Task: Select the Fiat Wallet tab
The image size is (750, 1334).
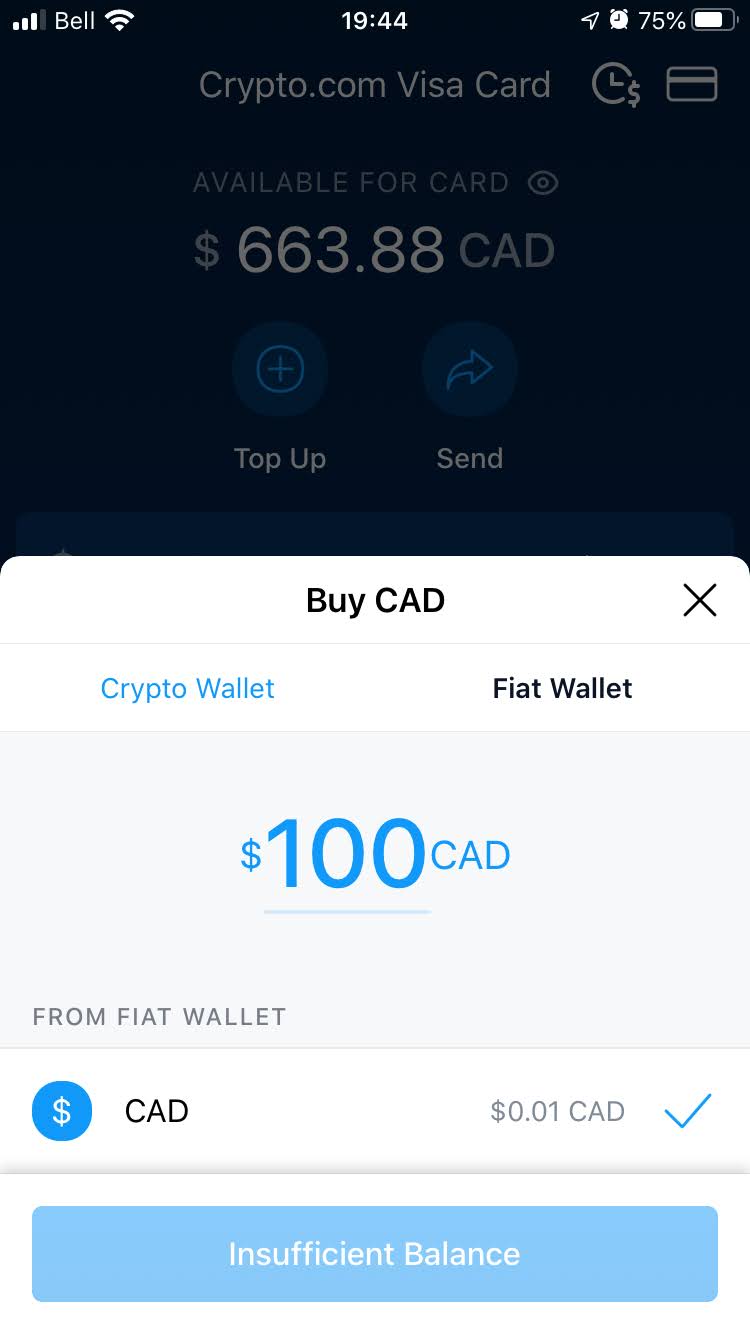Action: click(562, 688)
